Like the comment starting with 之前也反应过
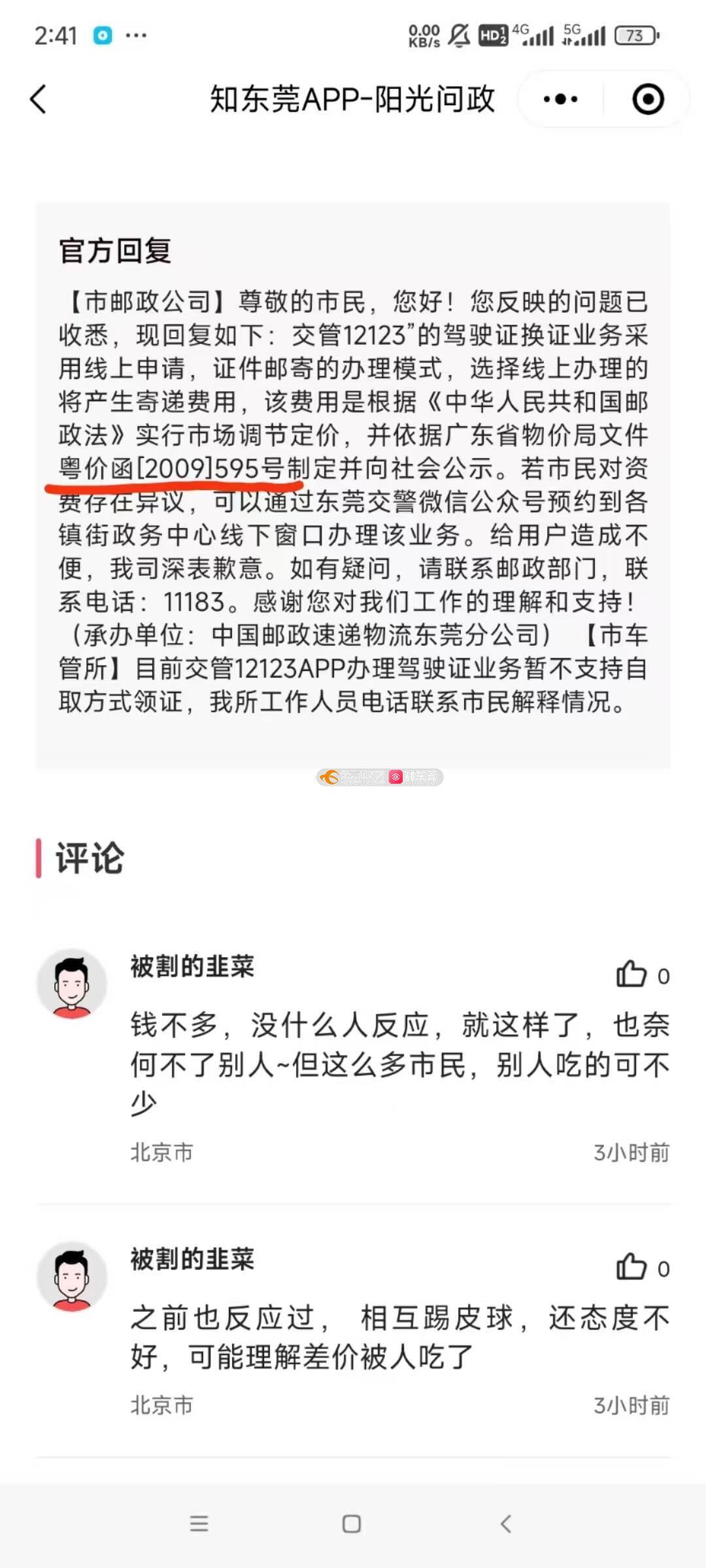 (x=631, y=1267)
